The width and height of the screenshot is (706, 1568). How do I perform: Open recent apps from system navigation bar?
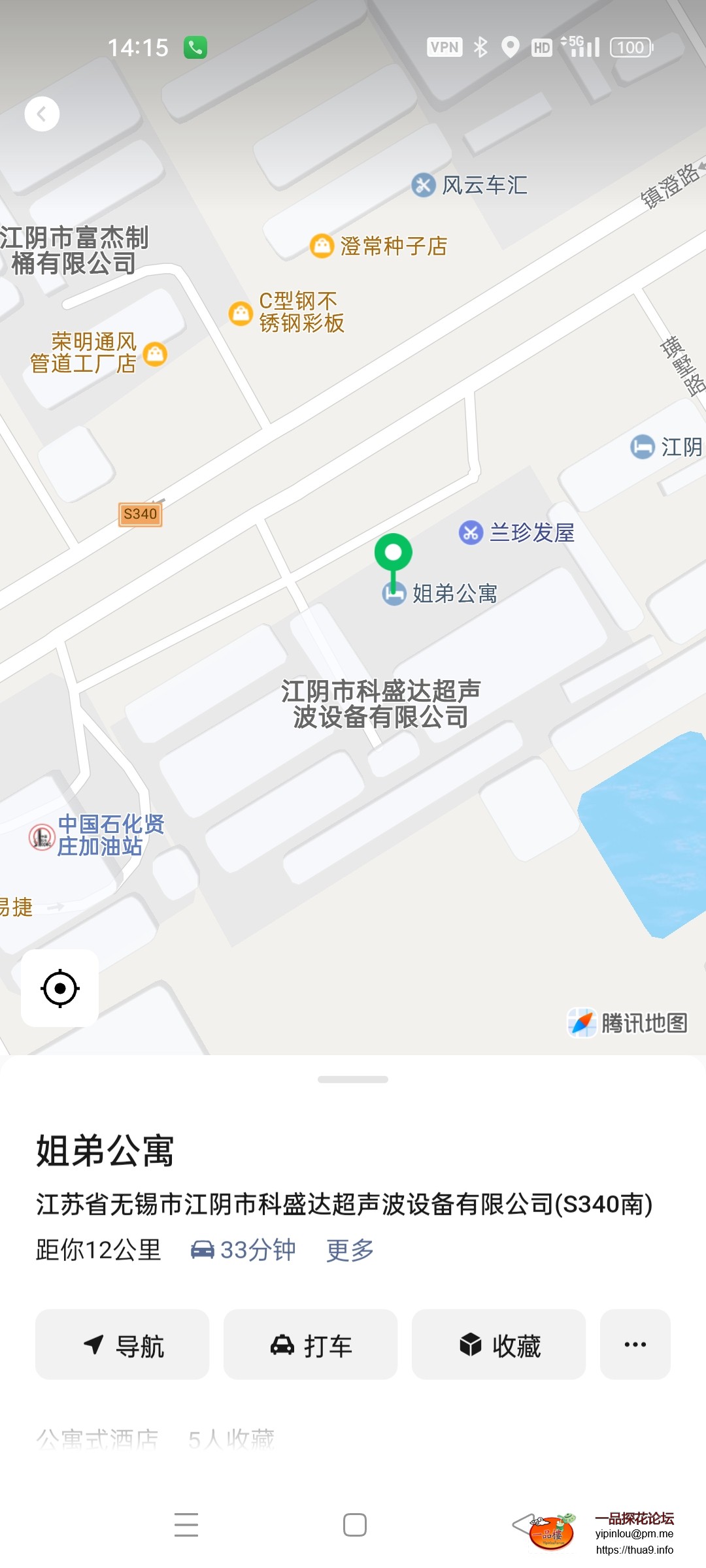[186, 1525]
